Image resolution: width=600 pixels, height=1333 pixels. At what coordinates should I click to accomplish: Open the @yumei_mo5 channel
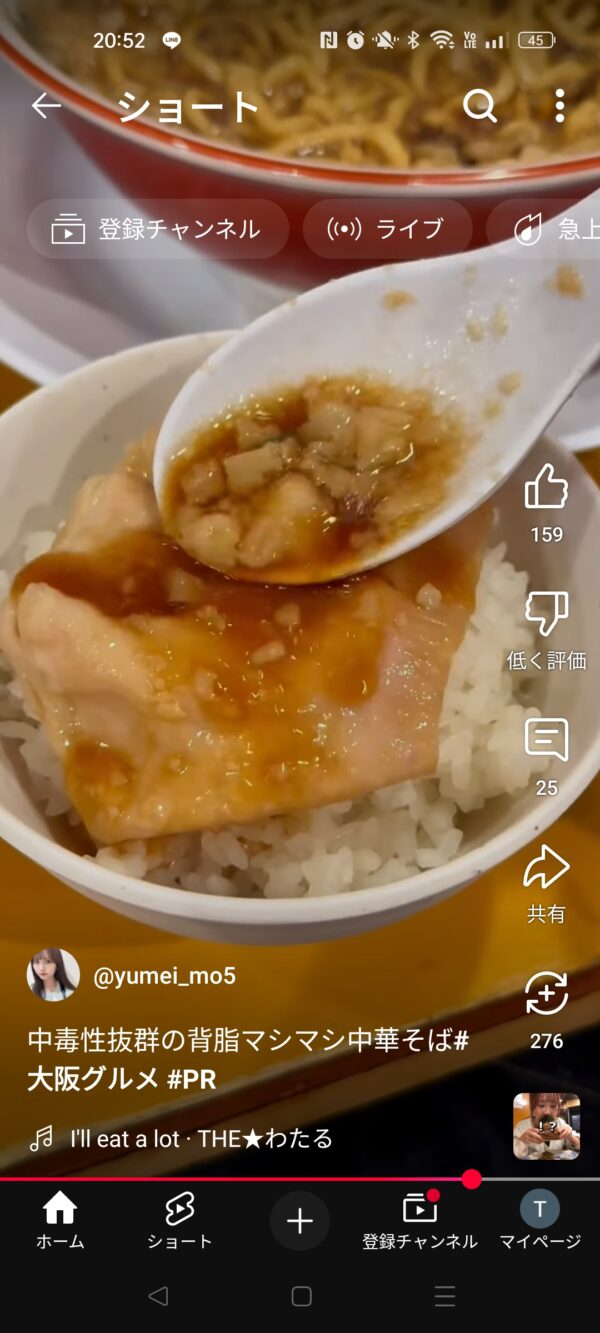tap(164, 976)
